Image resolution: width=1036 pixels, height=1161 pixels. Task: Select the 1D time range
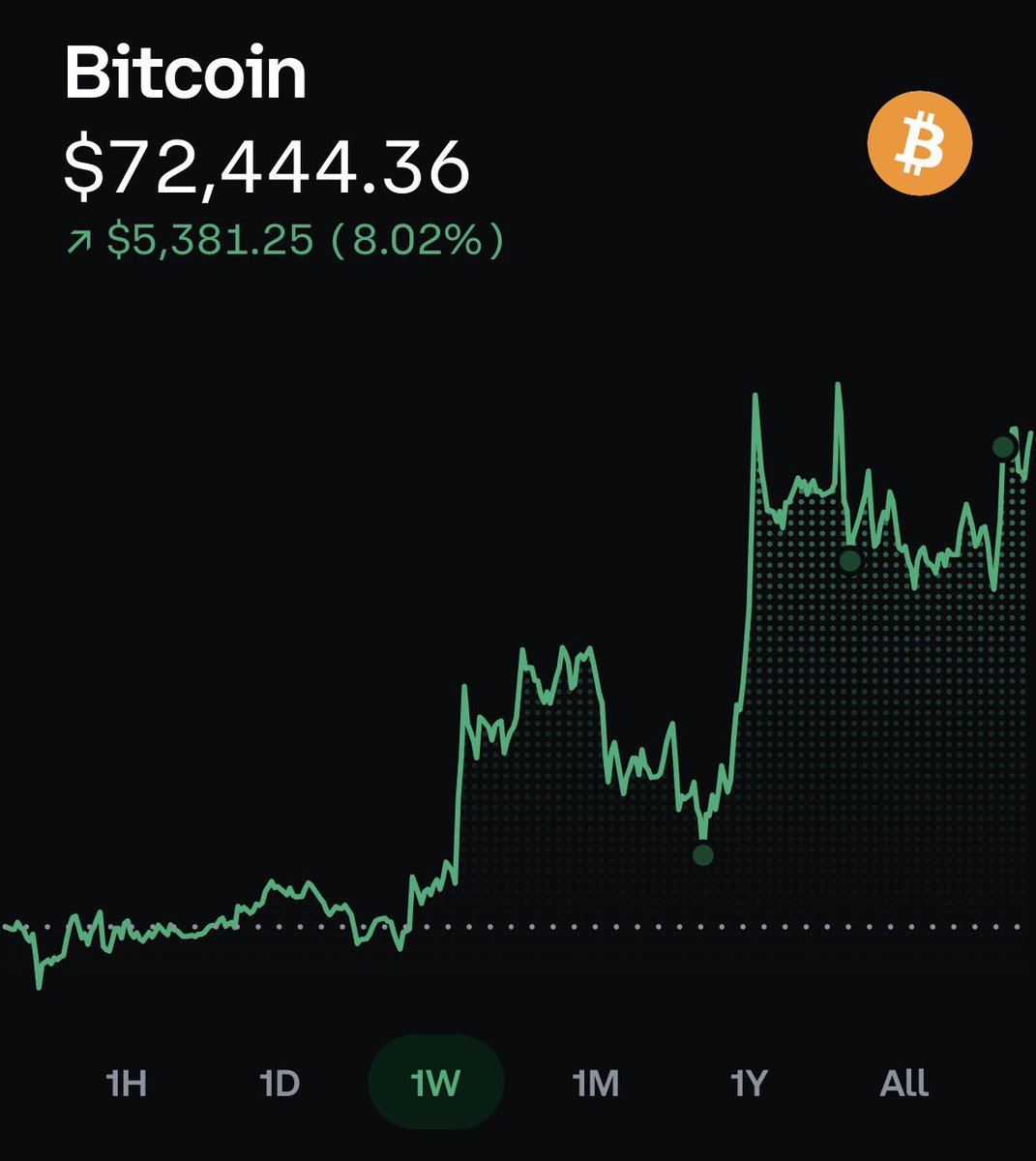[281, 1083]
